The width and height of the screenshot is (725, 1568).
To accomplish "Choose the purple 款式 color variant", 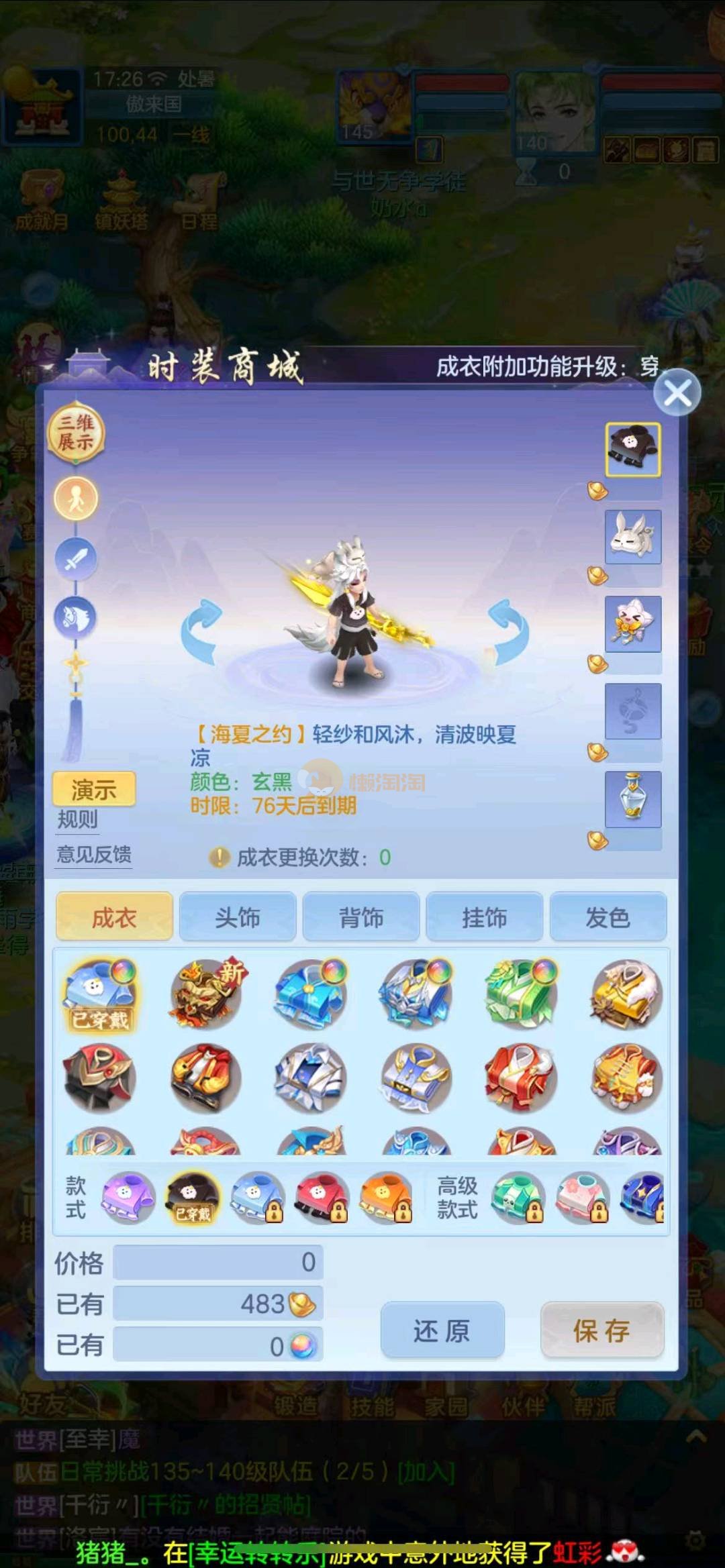I will [x=128, y=1198].
